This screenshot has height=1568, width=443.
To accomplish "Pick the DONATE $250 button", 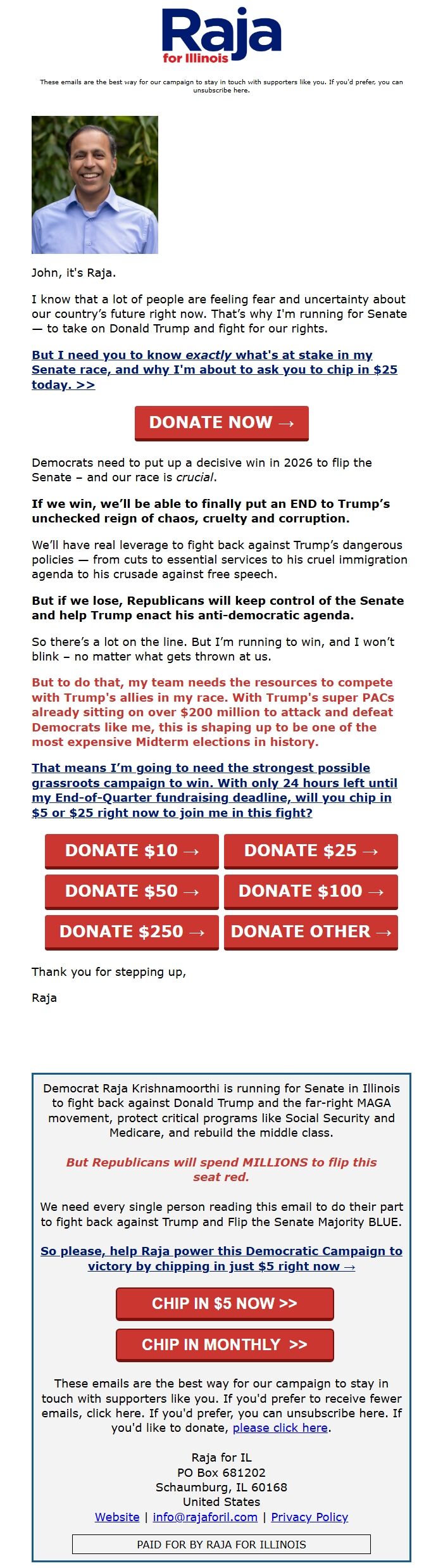I will pos(132,932).
